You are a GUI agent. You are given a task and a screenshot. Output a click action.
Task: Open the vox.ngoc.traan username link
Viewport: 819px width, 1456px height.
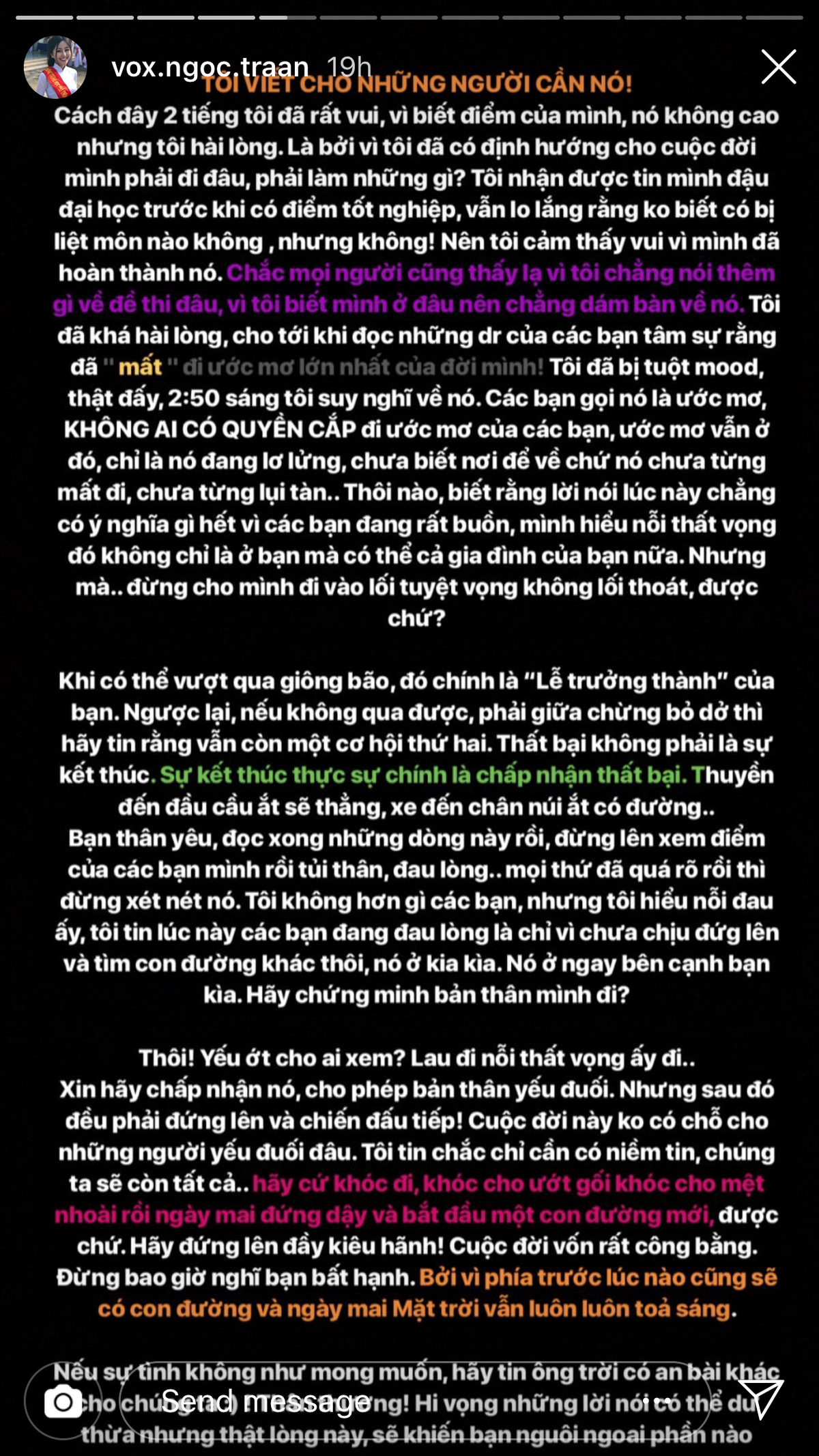210,67
